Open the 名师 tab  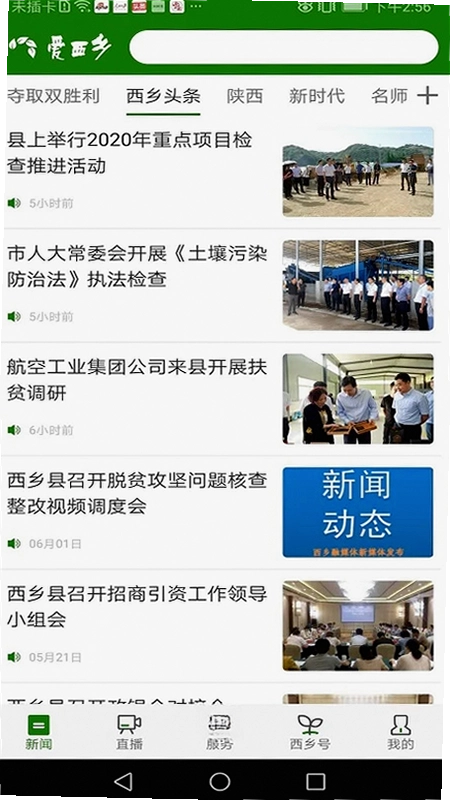click(390, 96)
